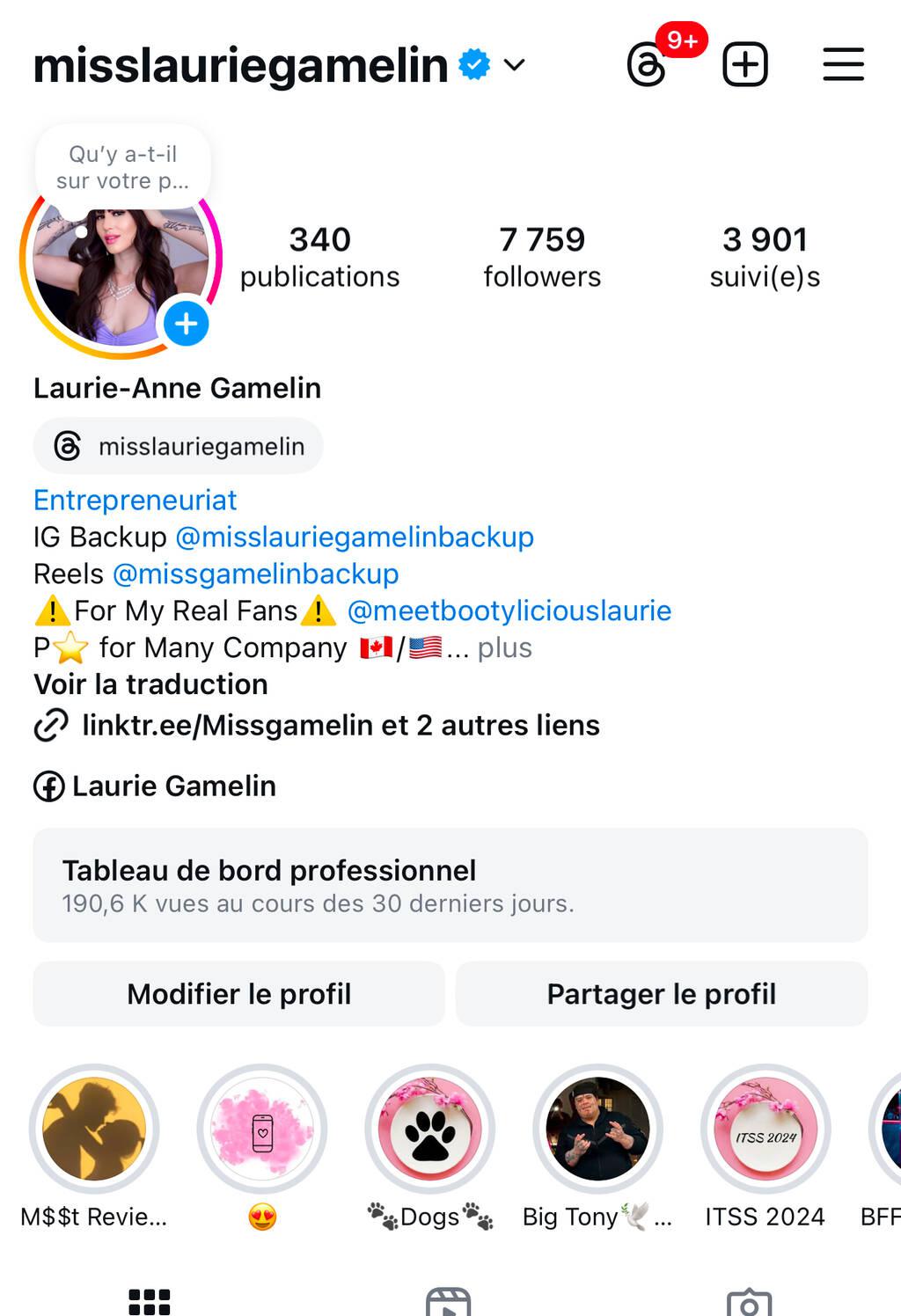View the 3 901 suivi(e)s list

tap(765, 257)
